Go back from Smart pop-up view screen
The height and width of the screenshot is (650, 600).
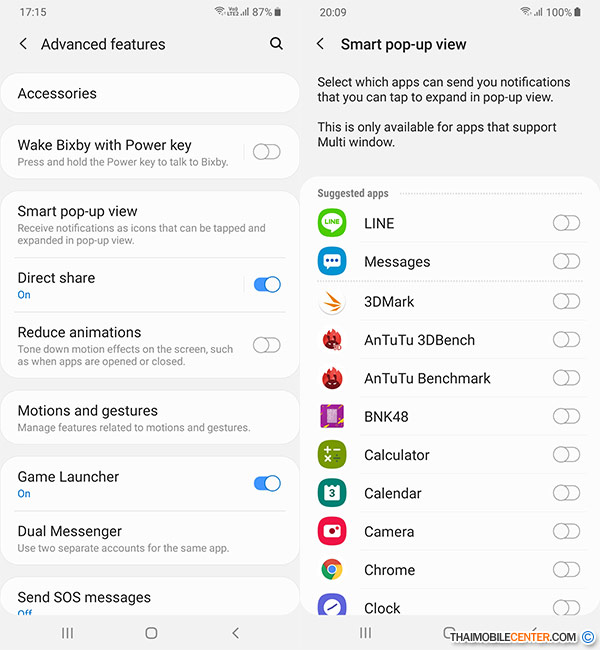point(321,44)
